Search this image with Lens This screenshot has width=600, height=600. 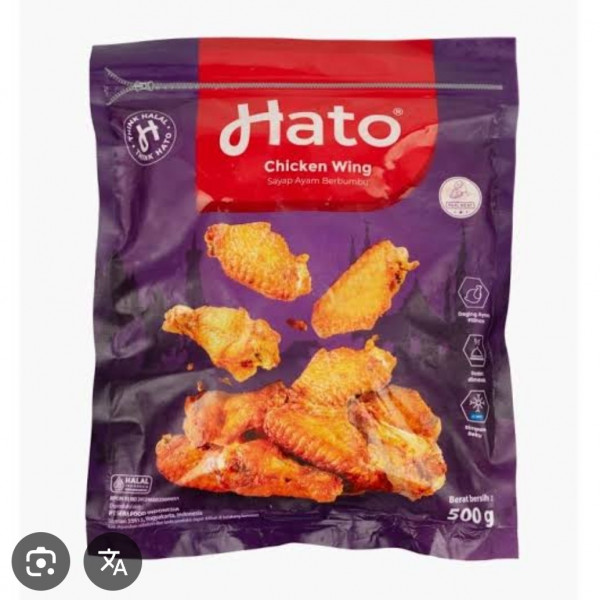click(41, 561)
